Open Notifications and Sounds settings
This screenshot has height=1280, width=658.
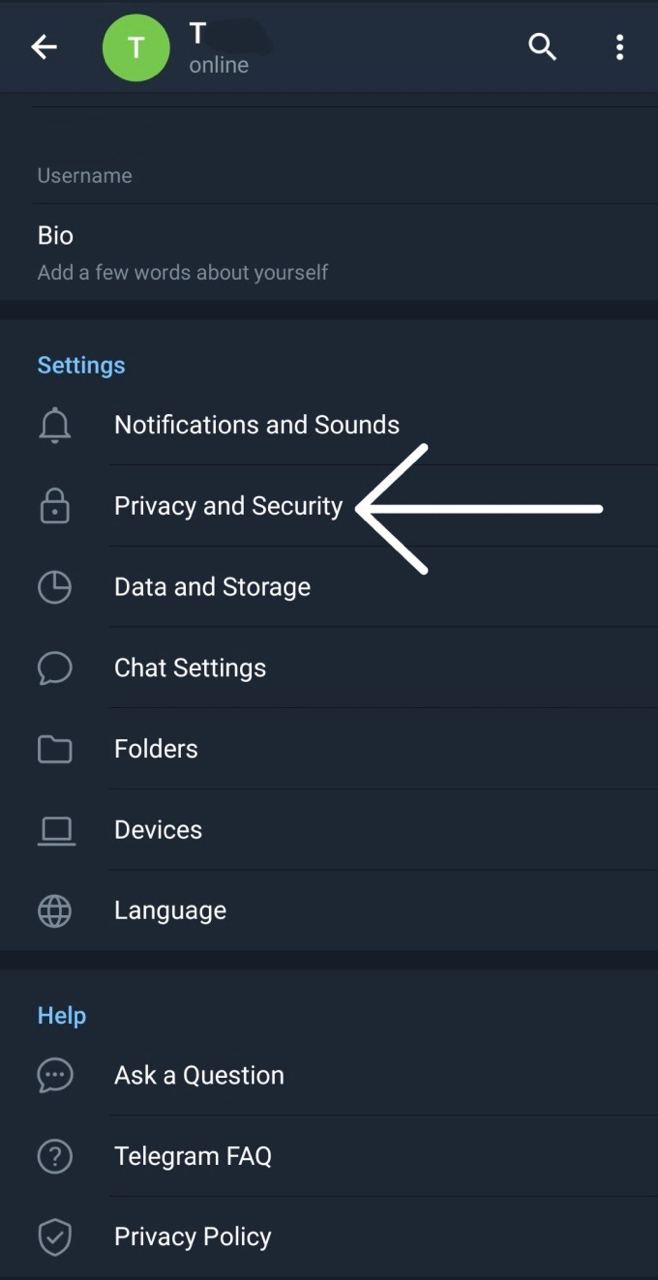(329, 425)
